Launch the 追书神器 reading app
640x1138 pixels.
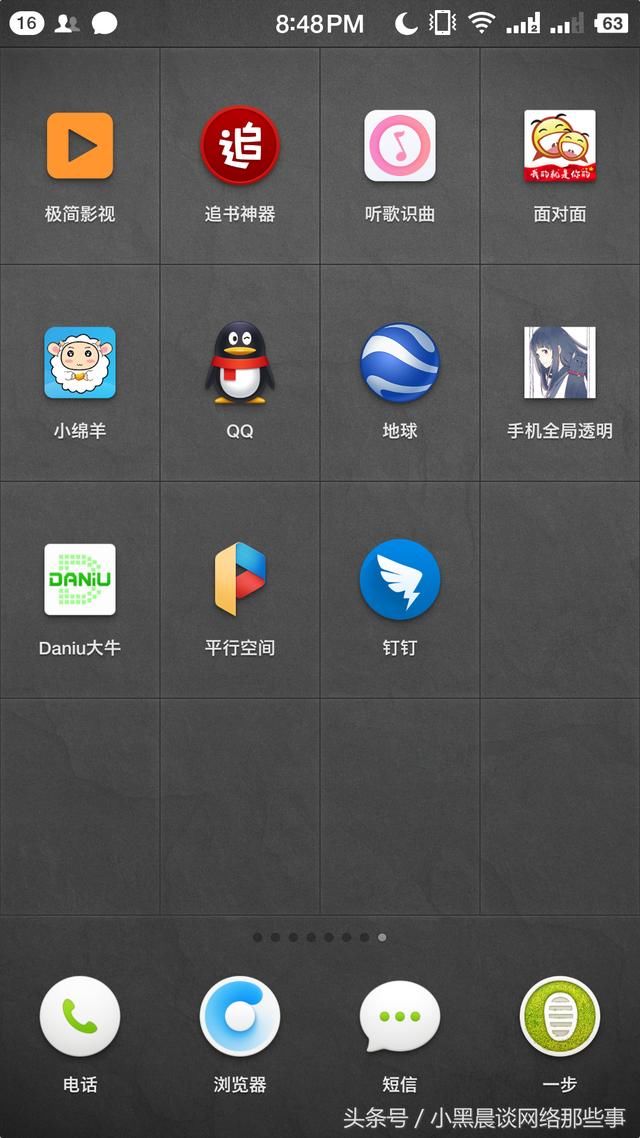(x=240, y=146)
